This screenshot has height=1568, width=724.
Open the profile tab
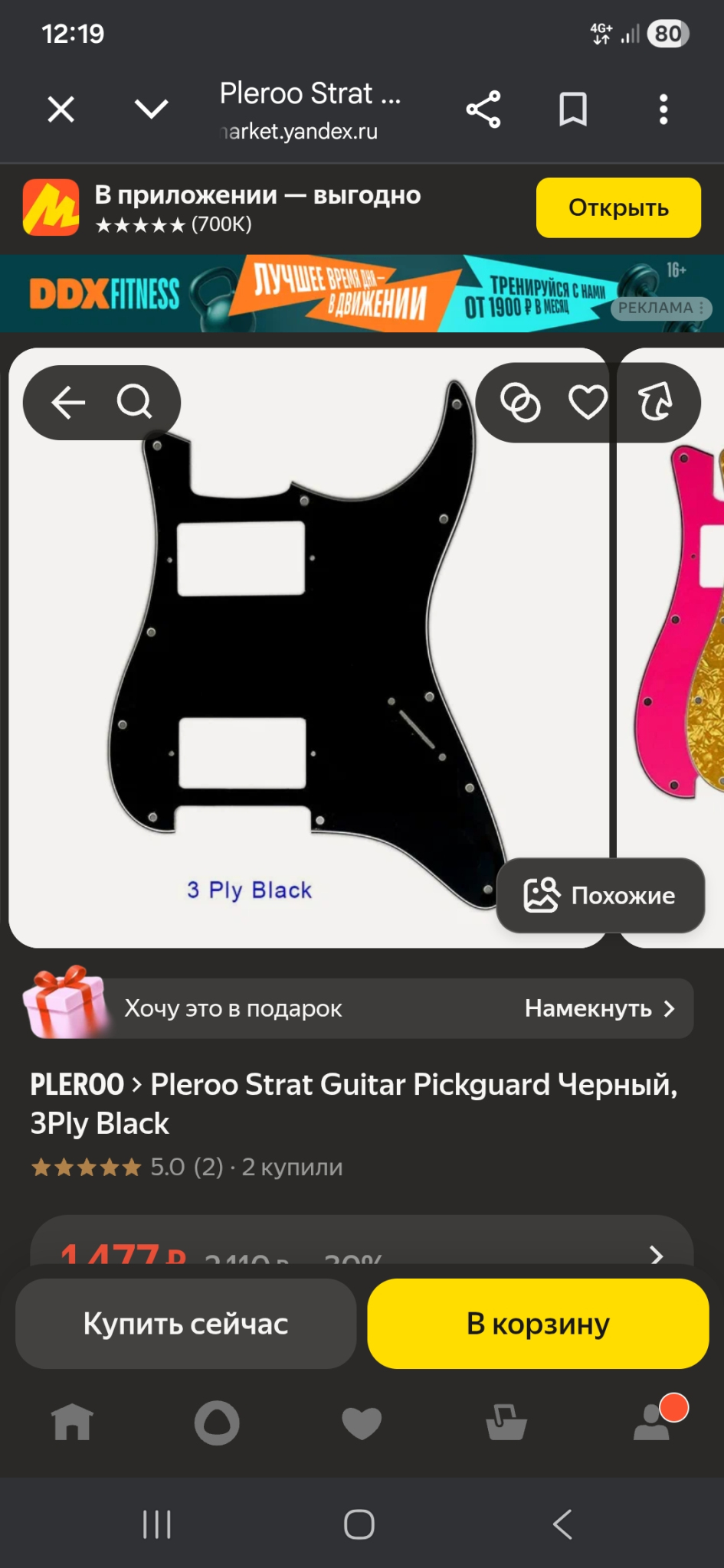[652, 1423]
